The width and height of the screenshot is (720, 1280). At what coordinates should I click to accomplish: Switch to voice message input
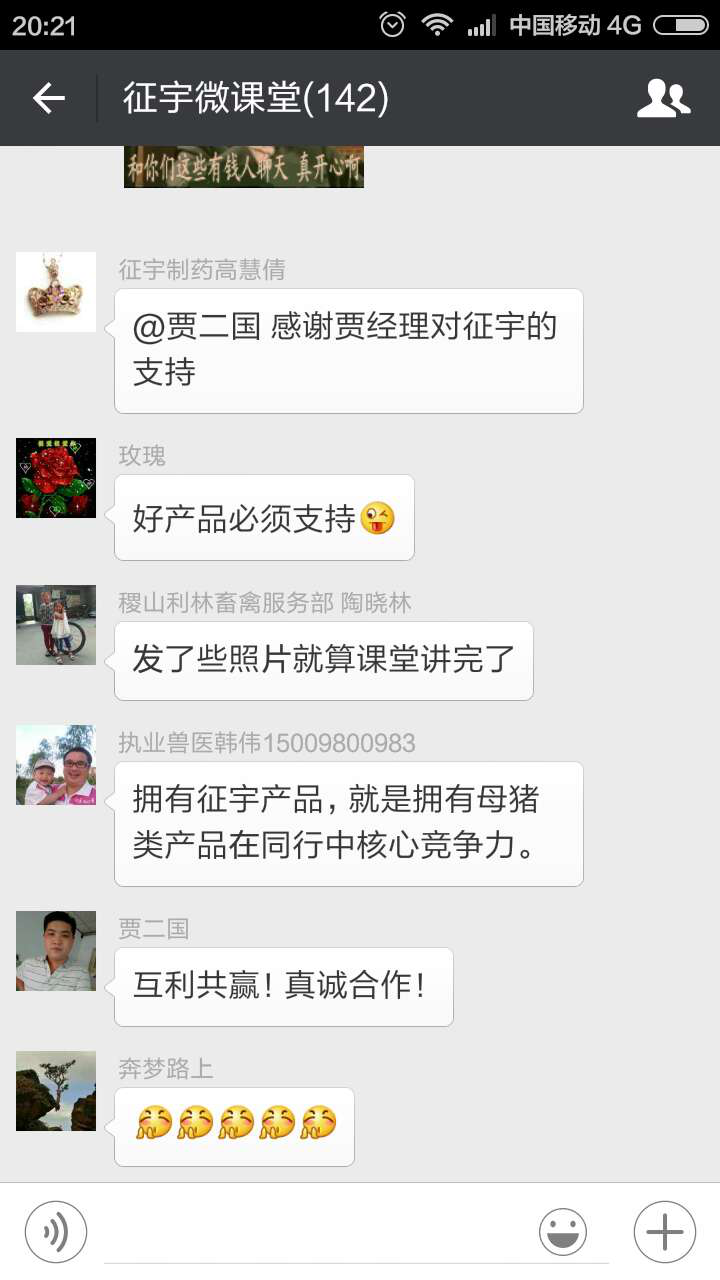tap(56, 1232)
